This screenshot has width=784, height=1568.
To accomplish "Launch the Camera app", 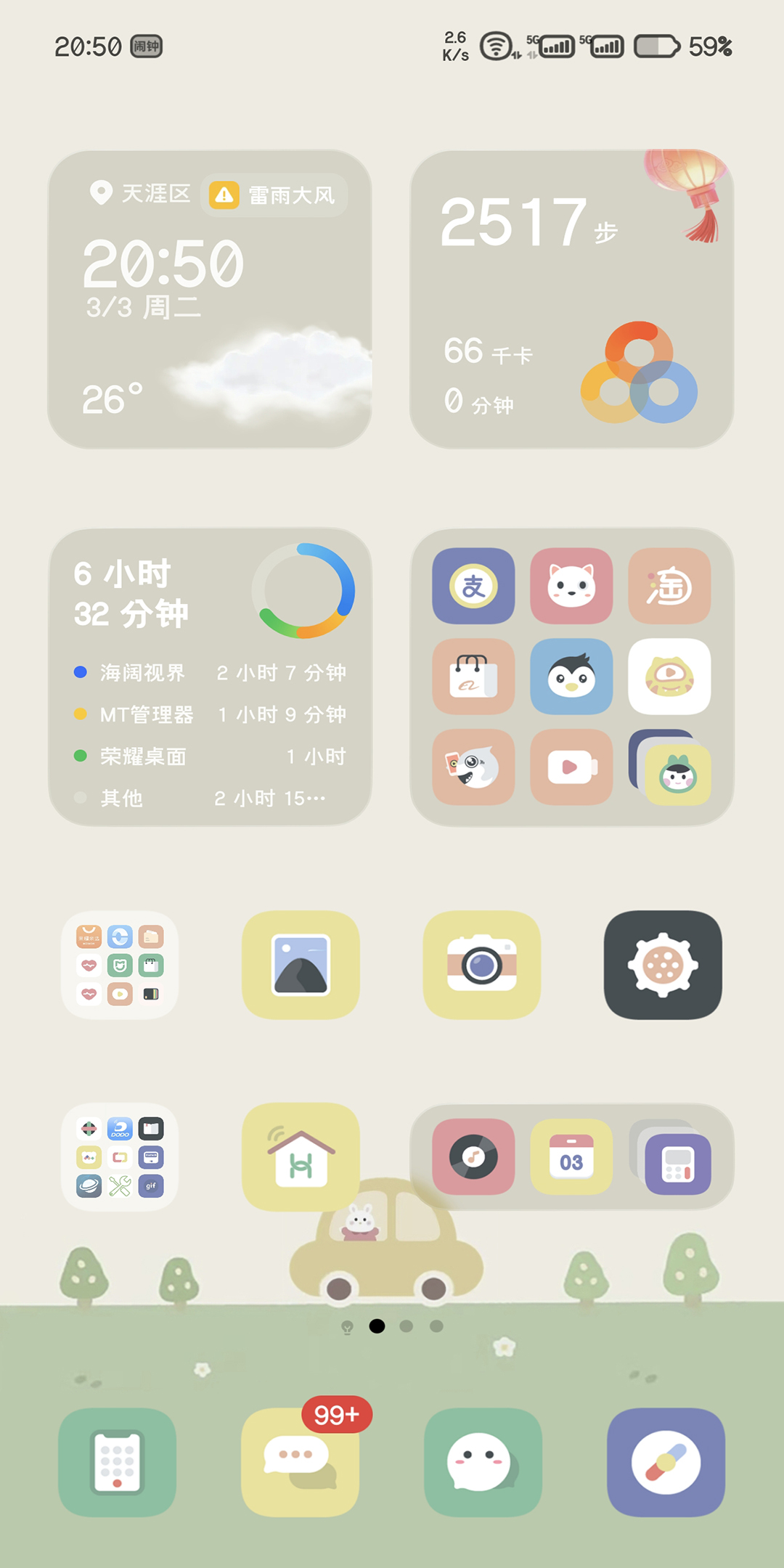I will [481, 965].
